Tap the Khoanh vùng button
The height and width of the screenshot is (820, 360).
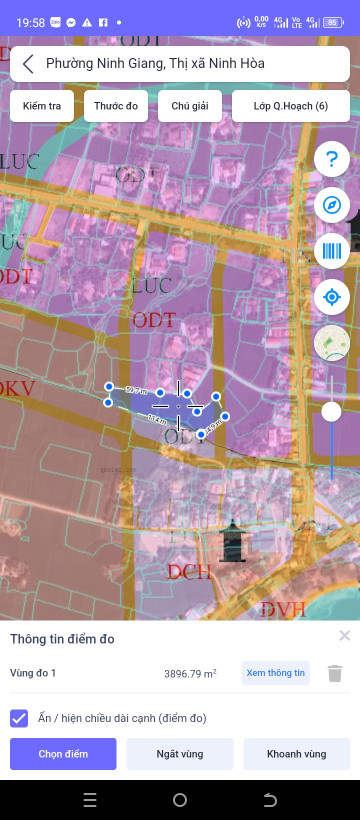point(297,754)
